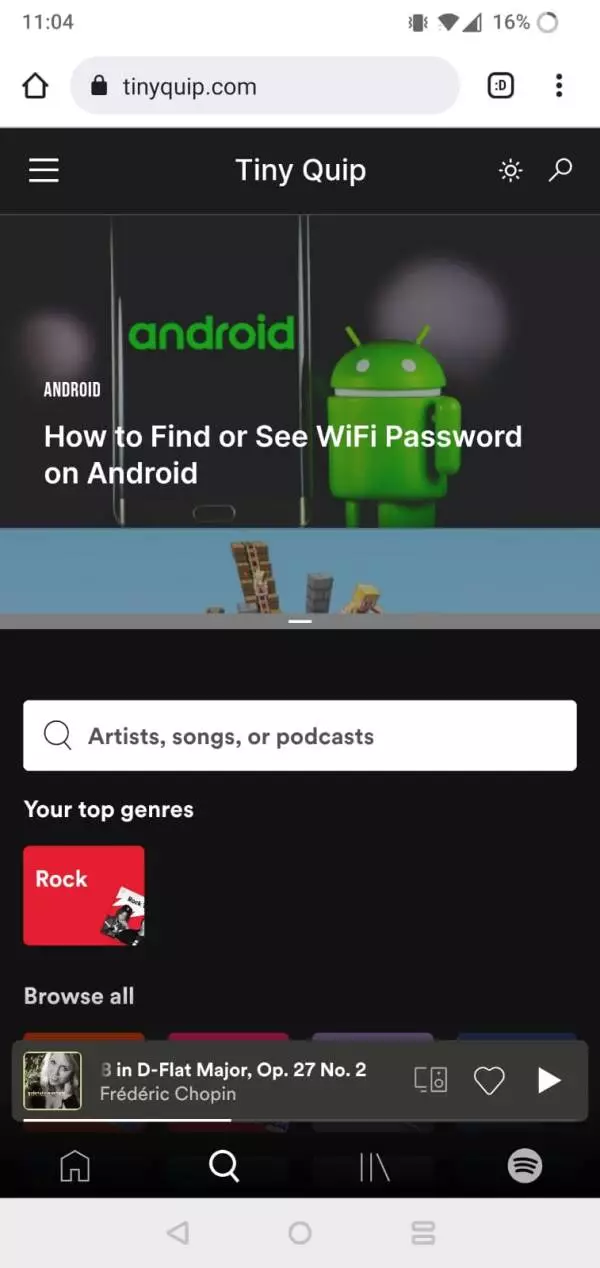Open the Spotify Premium tab

pos(525,1166)
